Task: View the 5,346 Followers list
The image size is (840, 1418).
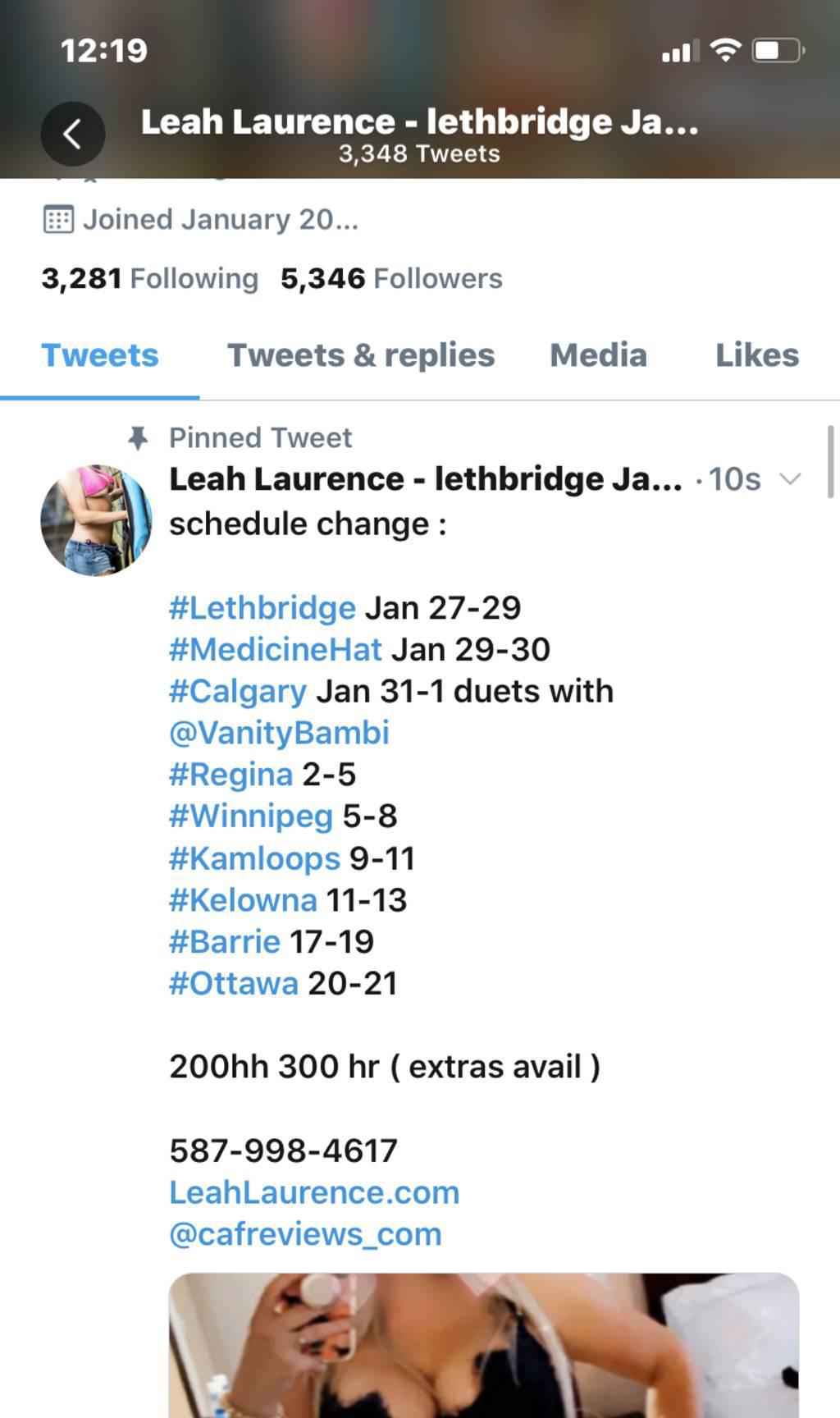Action: click(x=391, y=279)
